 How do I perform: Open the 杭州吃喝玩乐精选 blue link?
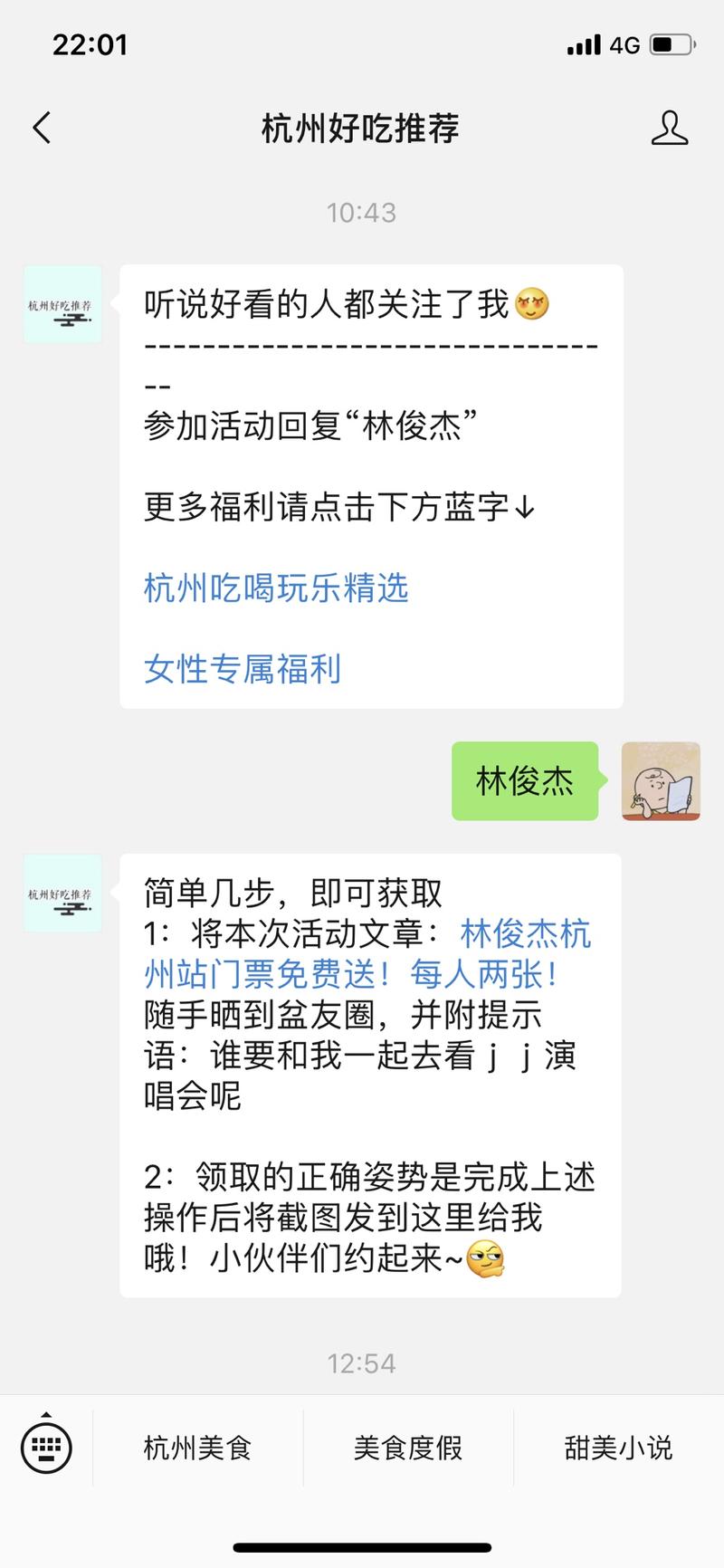[274, 588]
